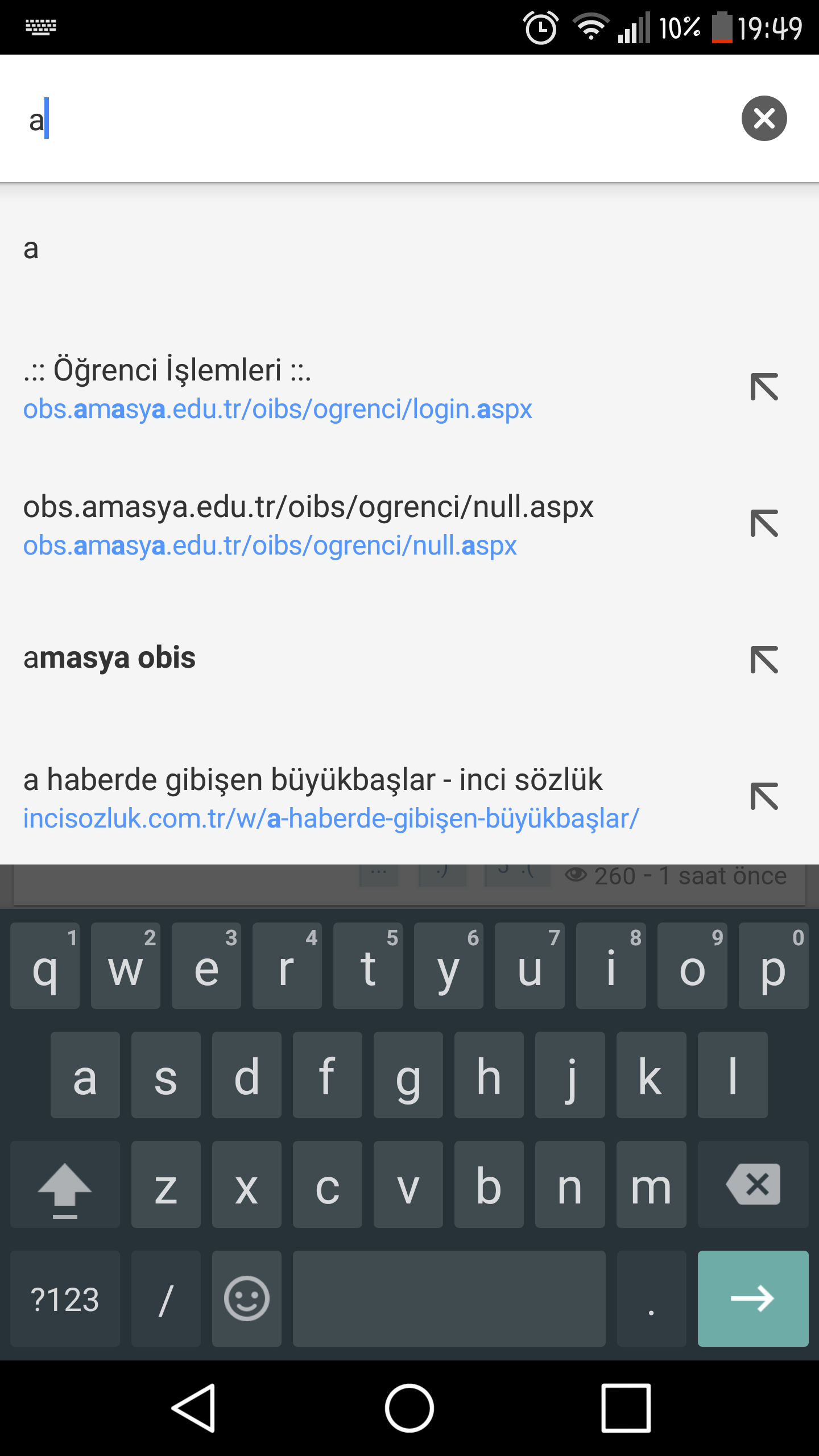Go back using the navigation bar

click(x=193, y=1408)
